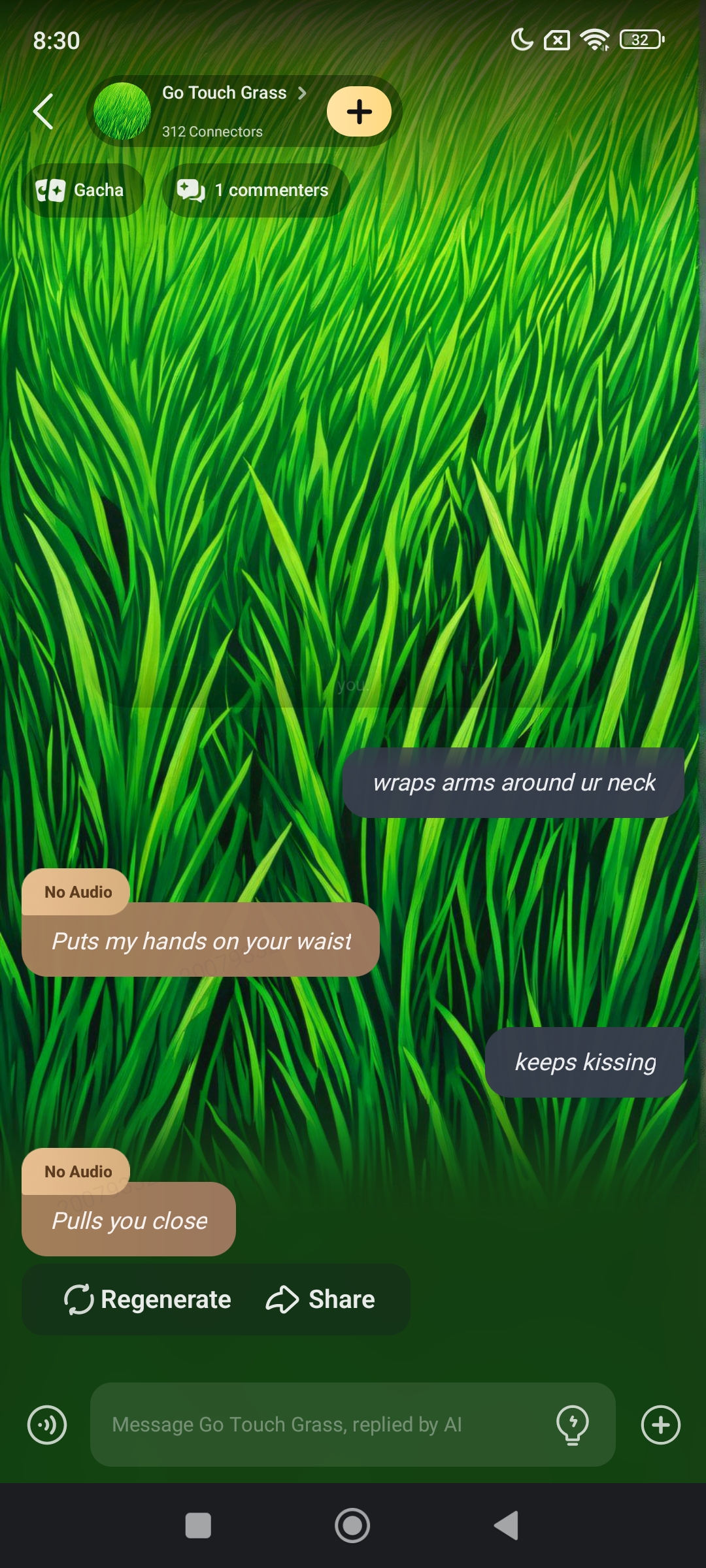This screenshot has width=706, height=1568.
Task: Share this conversation
Action: [x=321, y=1299]
